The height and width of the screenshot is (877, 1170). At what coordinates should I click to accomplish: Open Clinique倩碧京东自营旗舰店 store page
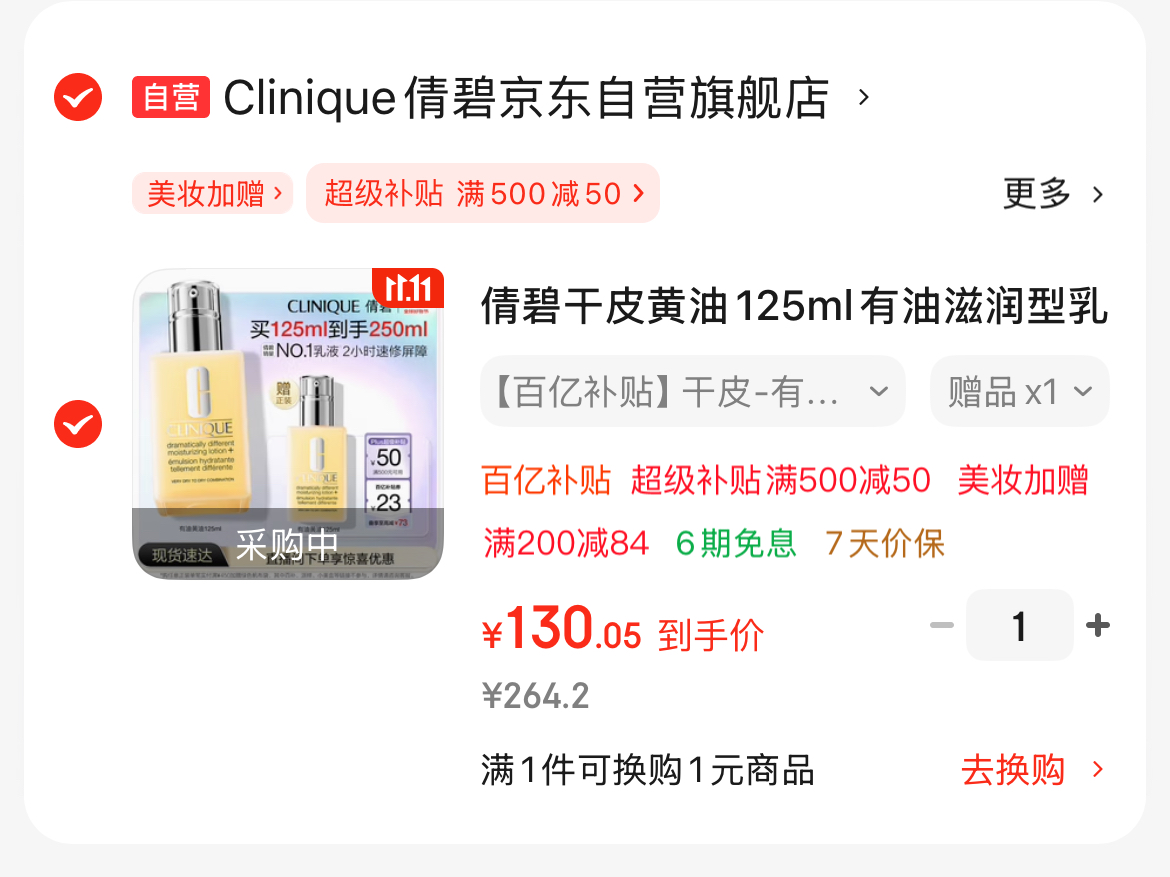point(525,98)
